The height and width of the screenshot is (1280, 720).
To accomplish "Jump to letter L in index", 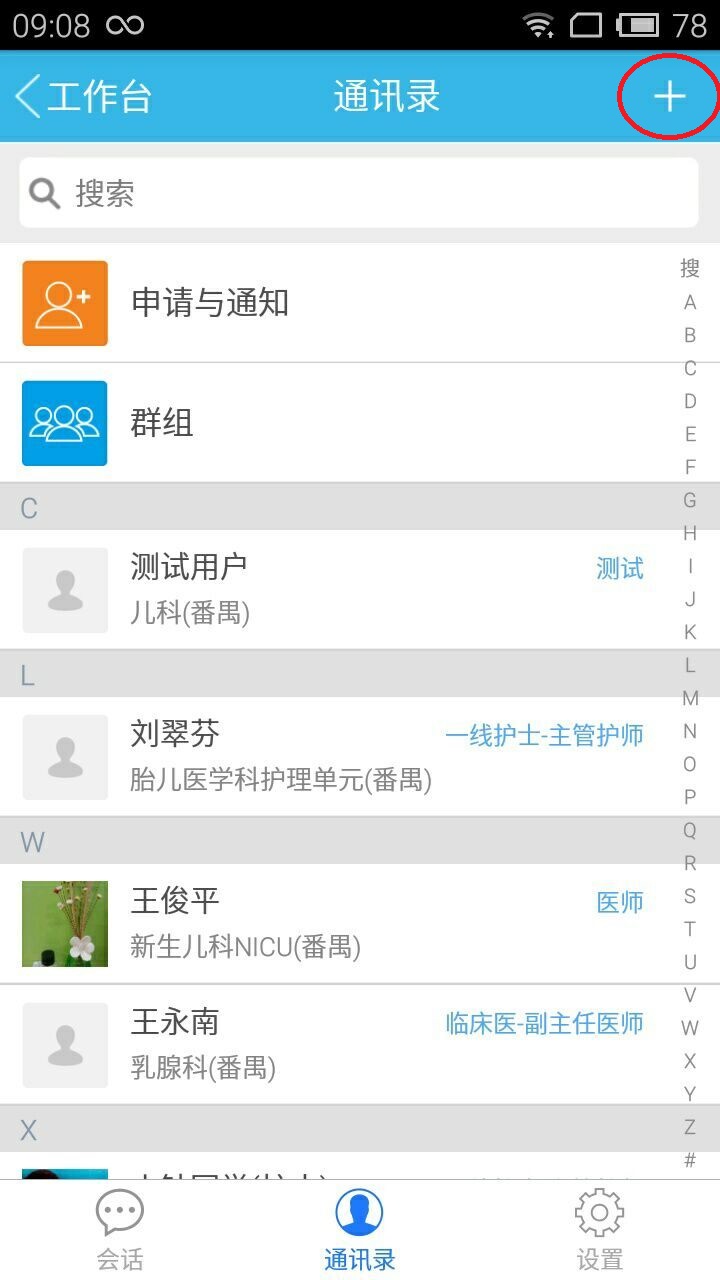I will [x=690, y=665].
